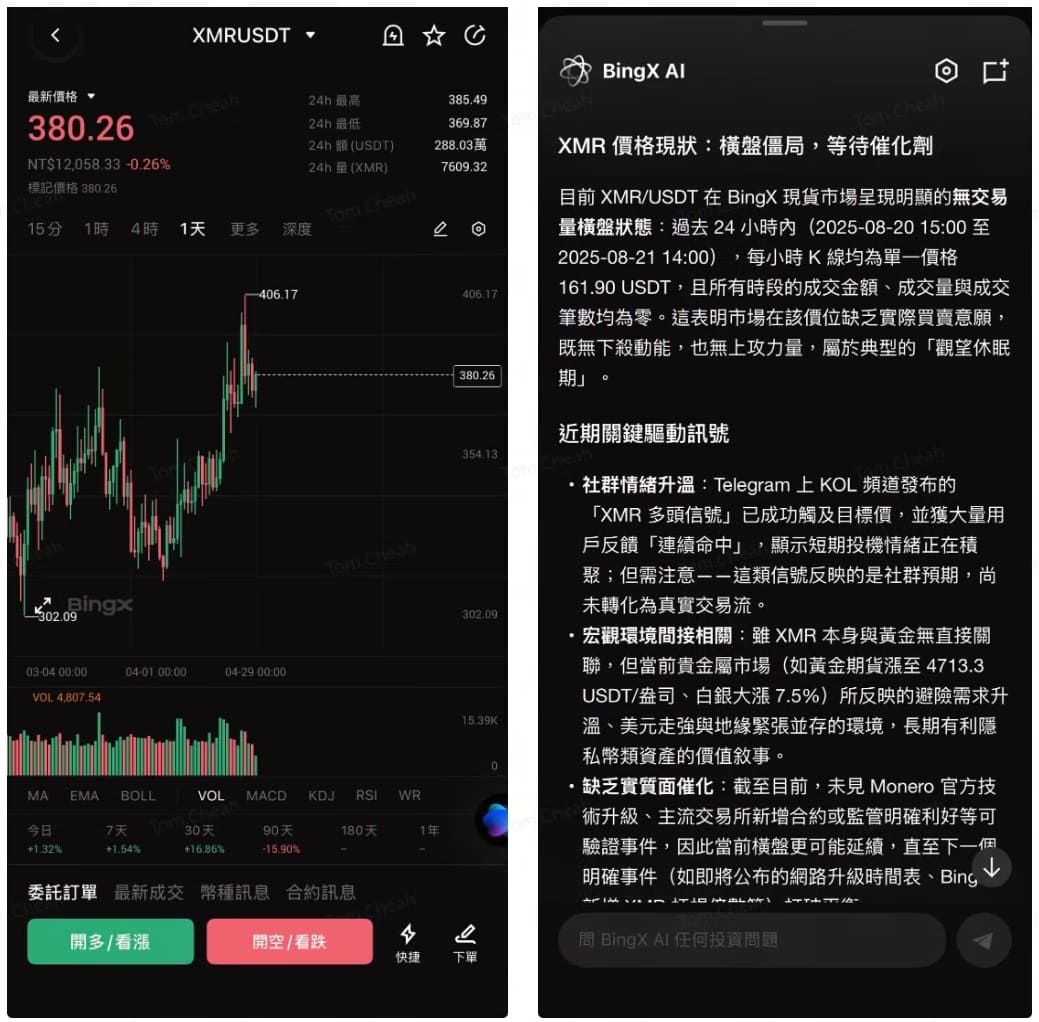Expand the chart to fullscreen

pos(43,605)
